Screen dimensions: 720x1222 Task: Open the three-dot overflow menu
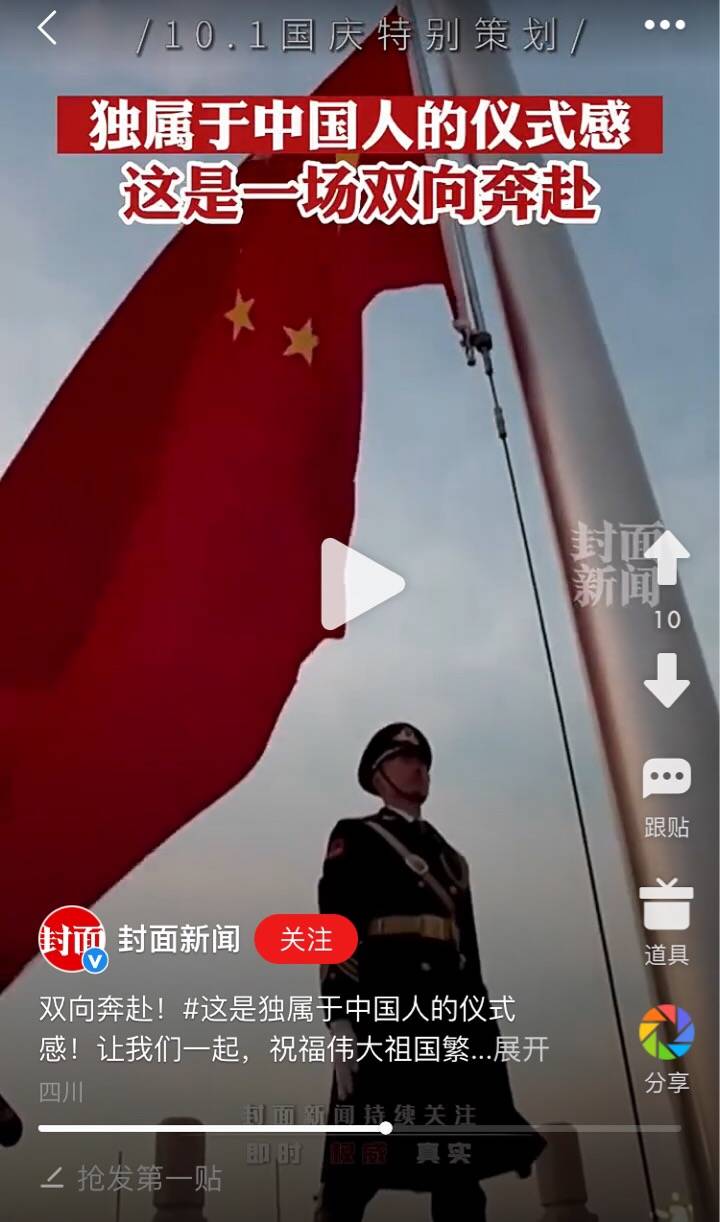click(x=664, y=26)
